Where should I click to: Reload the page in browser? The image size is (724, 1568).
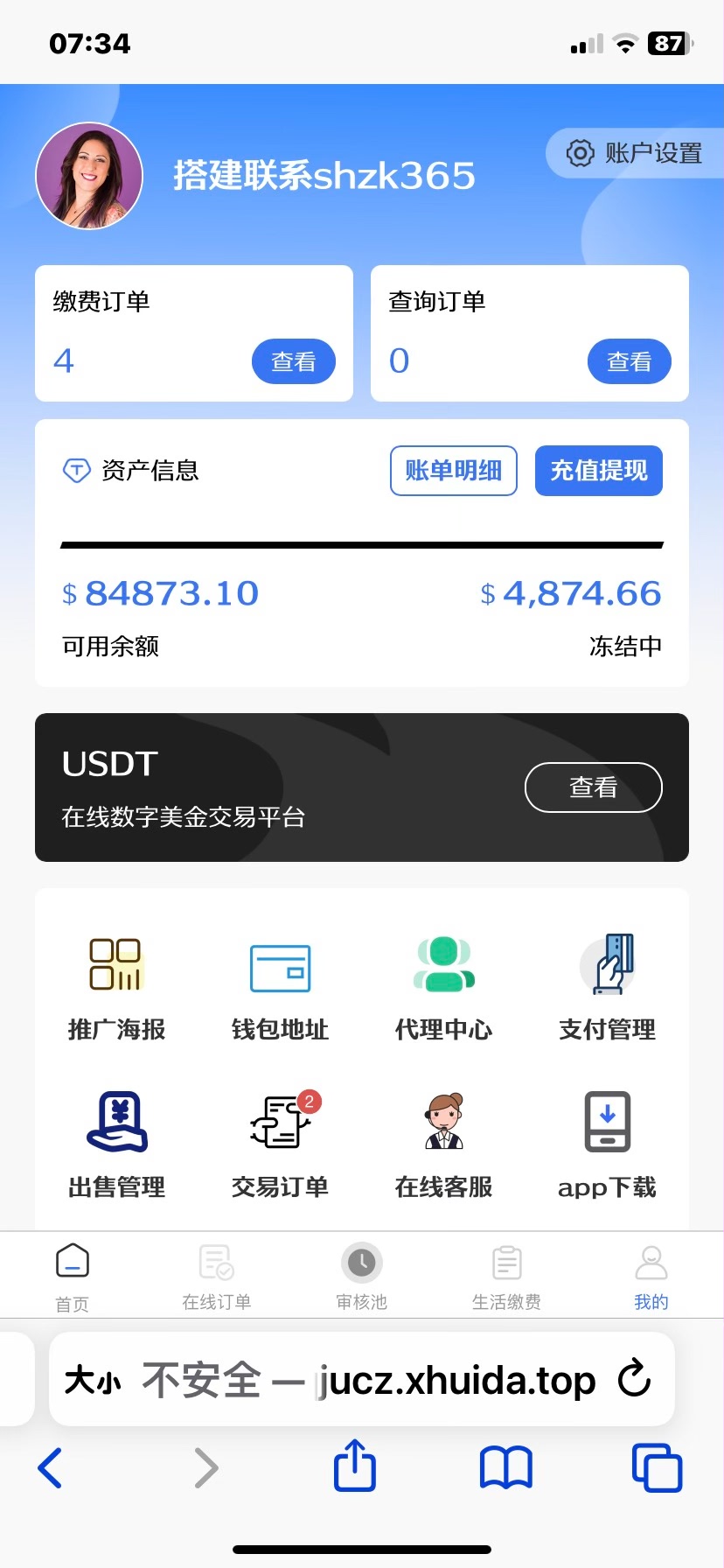[634, 1379]
